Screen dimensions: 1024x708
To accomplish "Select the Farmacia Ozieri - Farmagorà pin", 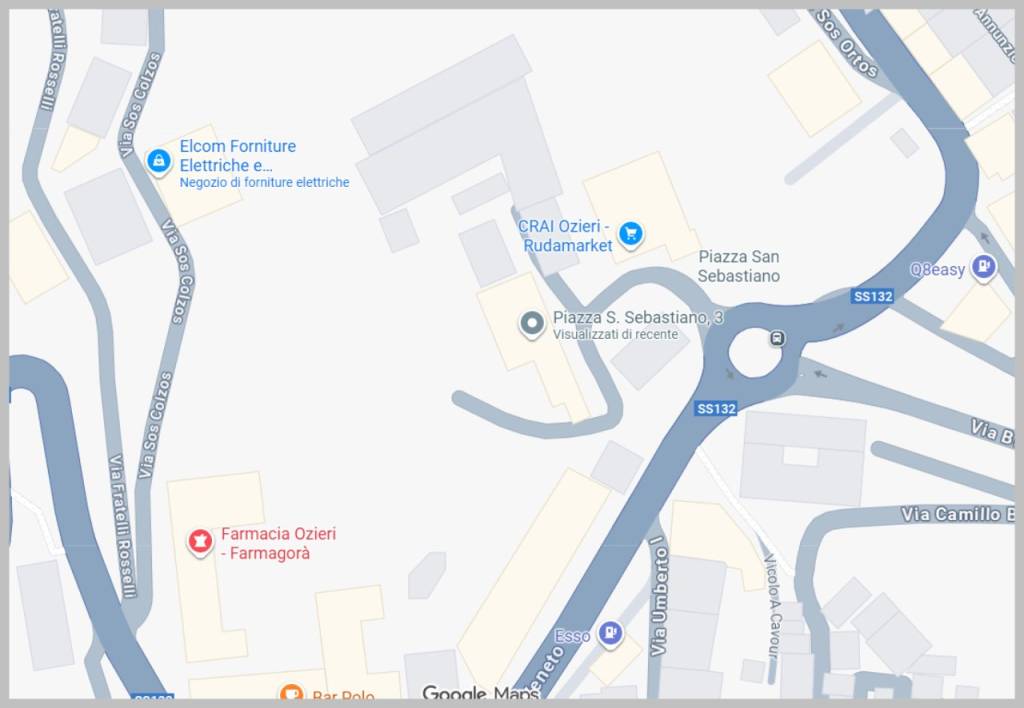I will pyautogui.click(x=201, y=542).
